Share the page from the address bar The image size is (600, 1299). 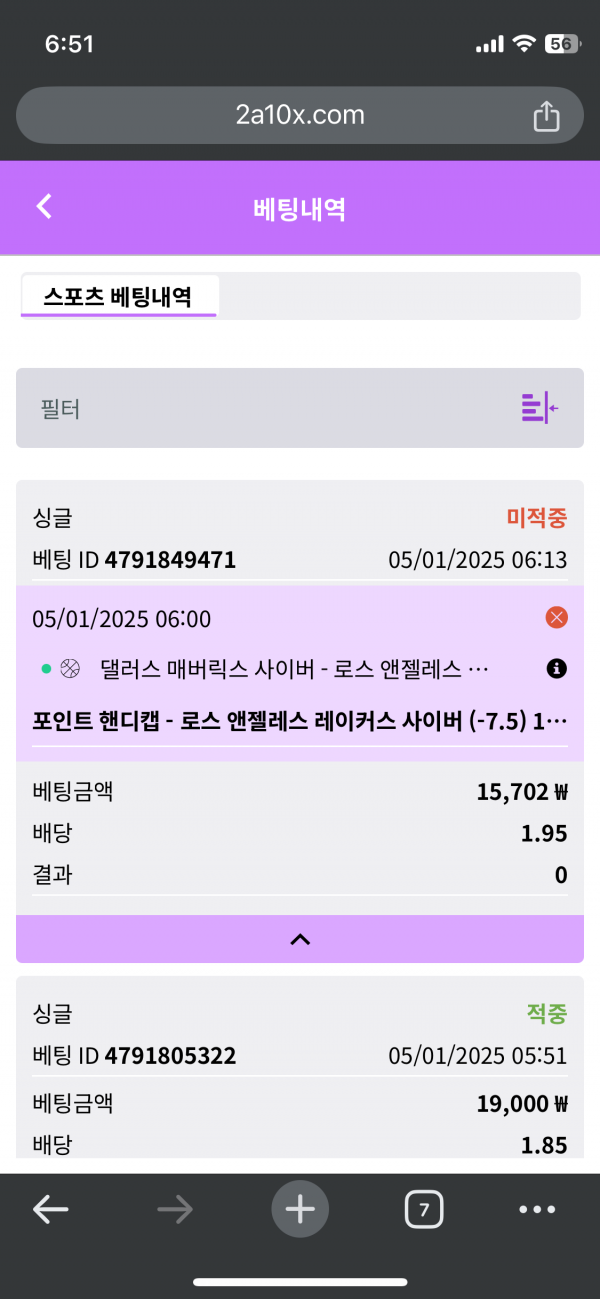point(546,116)
